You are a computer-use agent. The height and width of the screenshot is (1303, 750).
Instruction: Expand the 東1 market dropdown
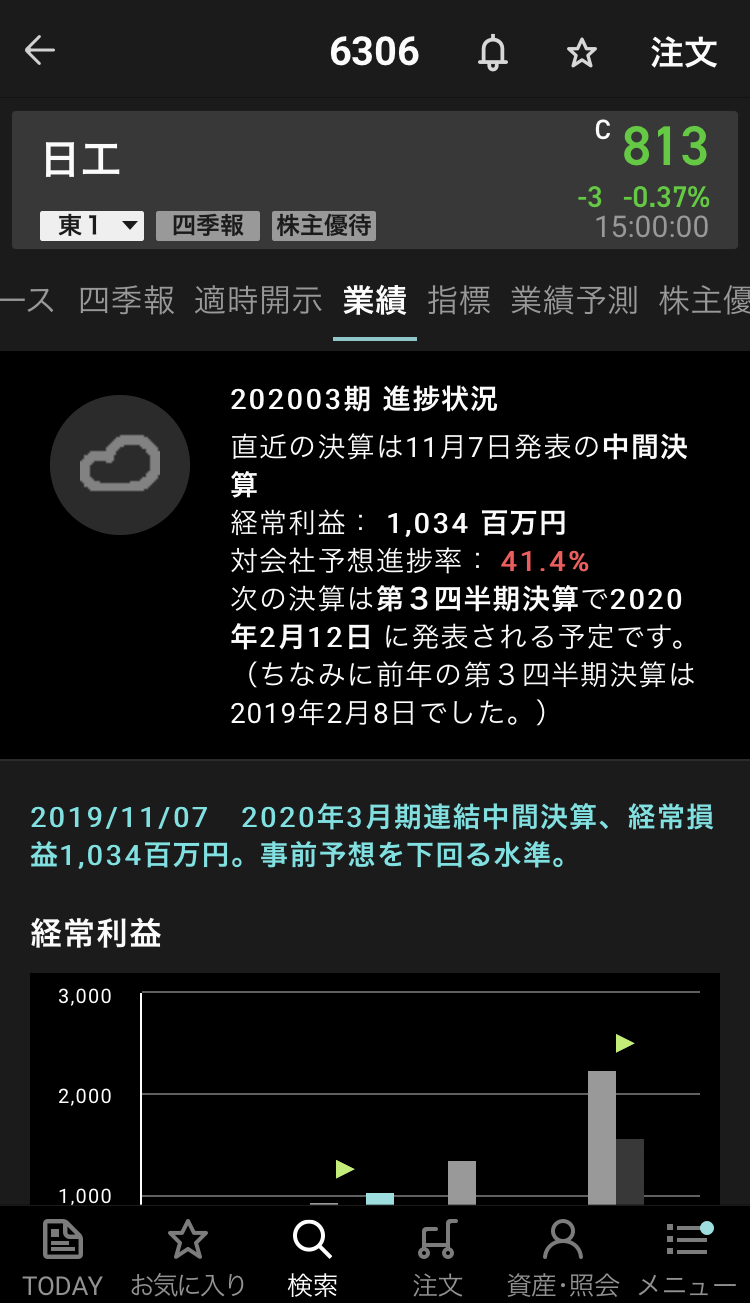(92, 226)
